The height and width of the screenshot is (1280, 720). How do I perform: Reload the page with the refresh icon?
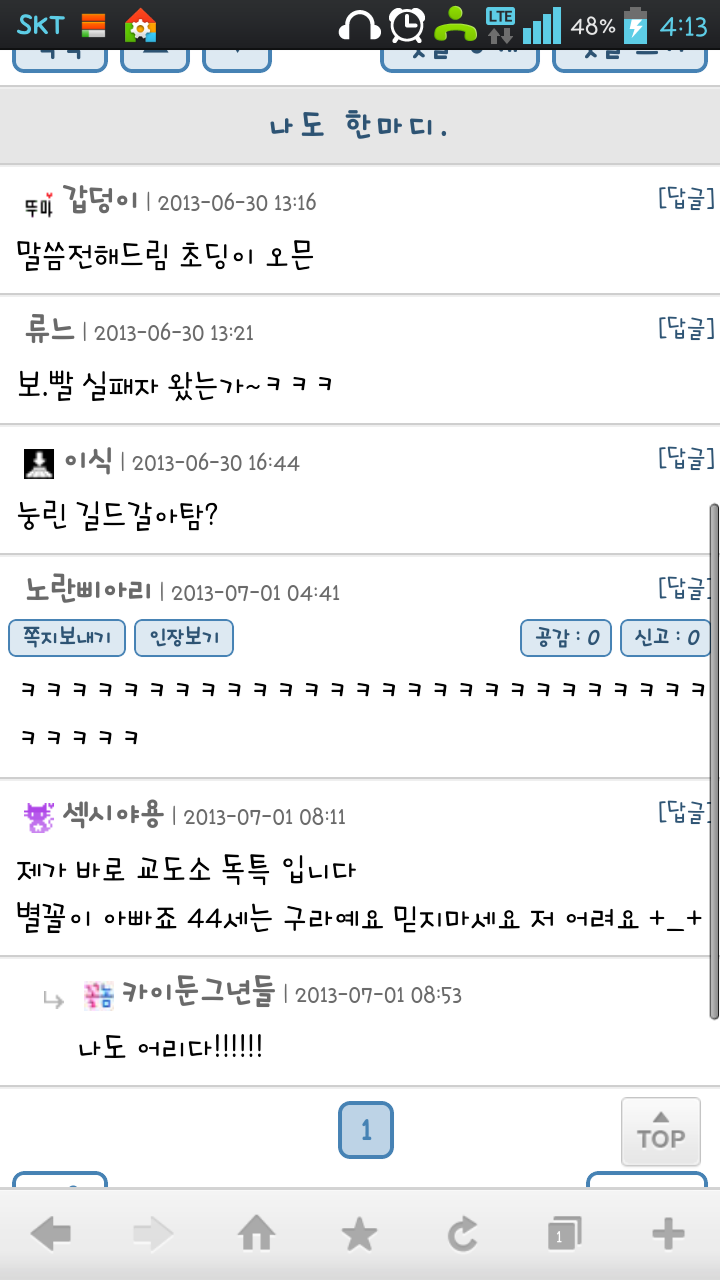point(462,1235)
